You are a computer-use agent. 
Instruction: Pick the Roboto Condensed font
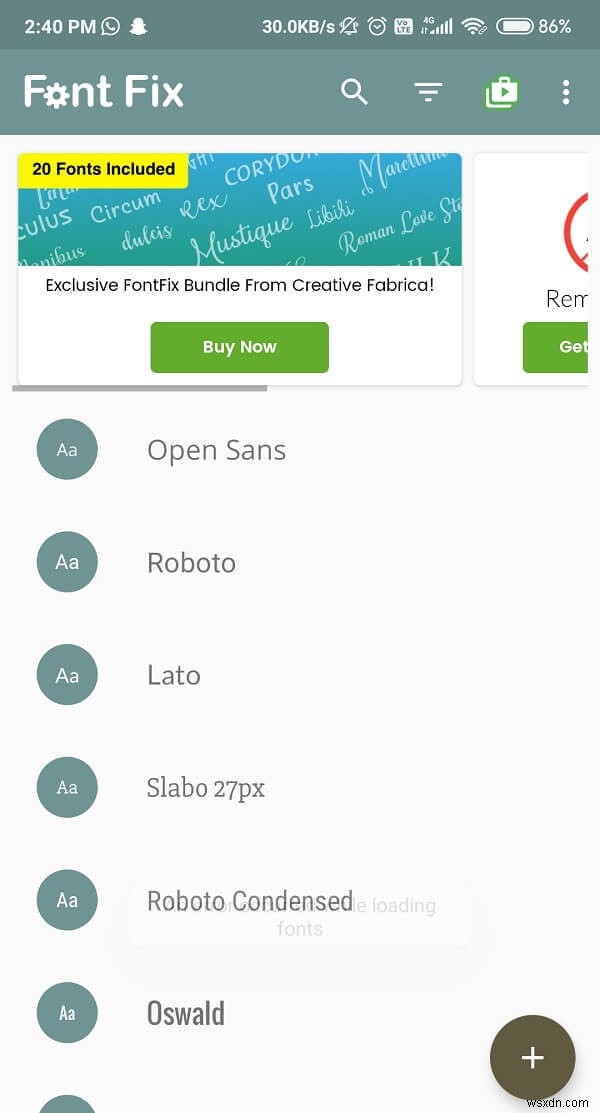[x=250, y=901]
